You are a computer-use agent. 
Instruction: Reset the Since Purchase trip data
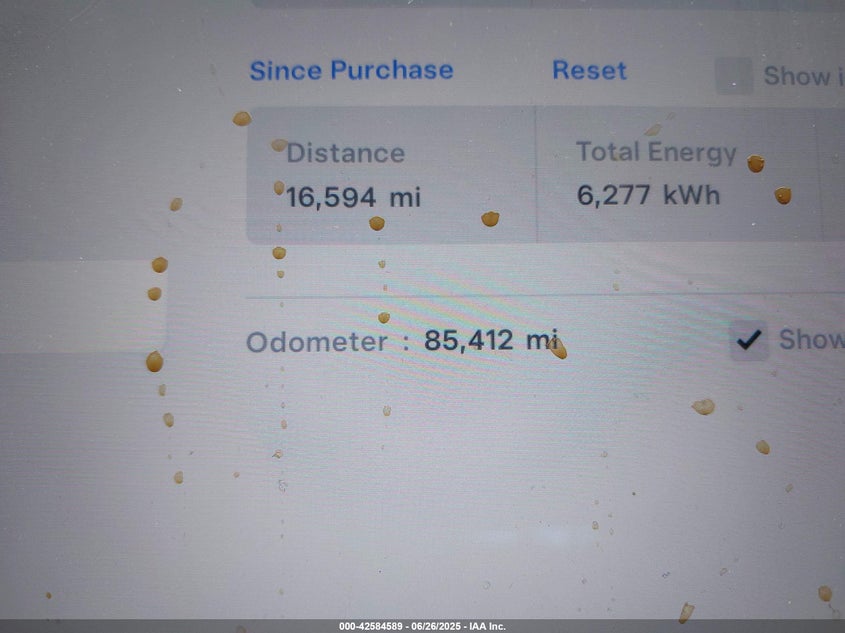(x=589, y=71)
